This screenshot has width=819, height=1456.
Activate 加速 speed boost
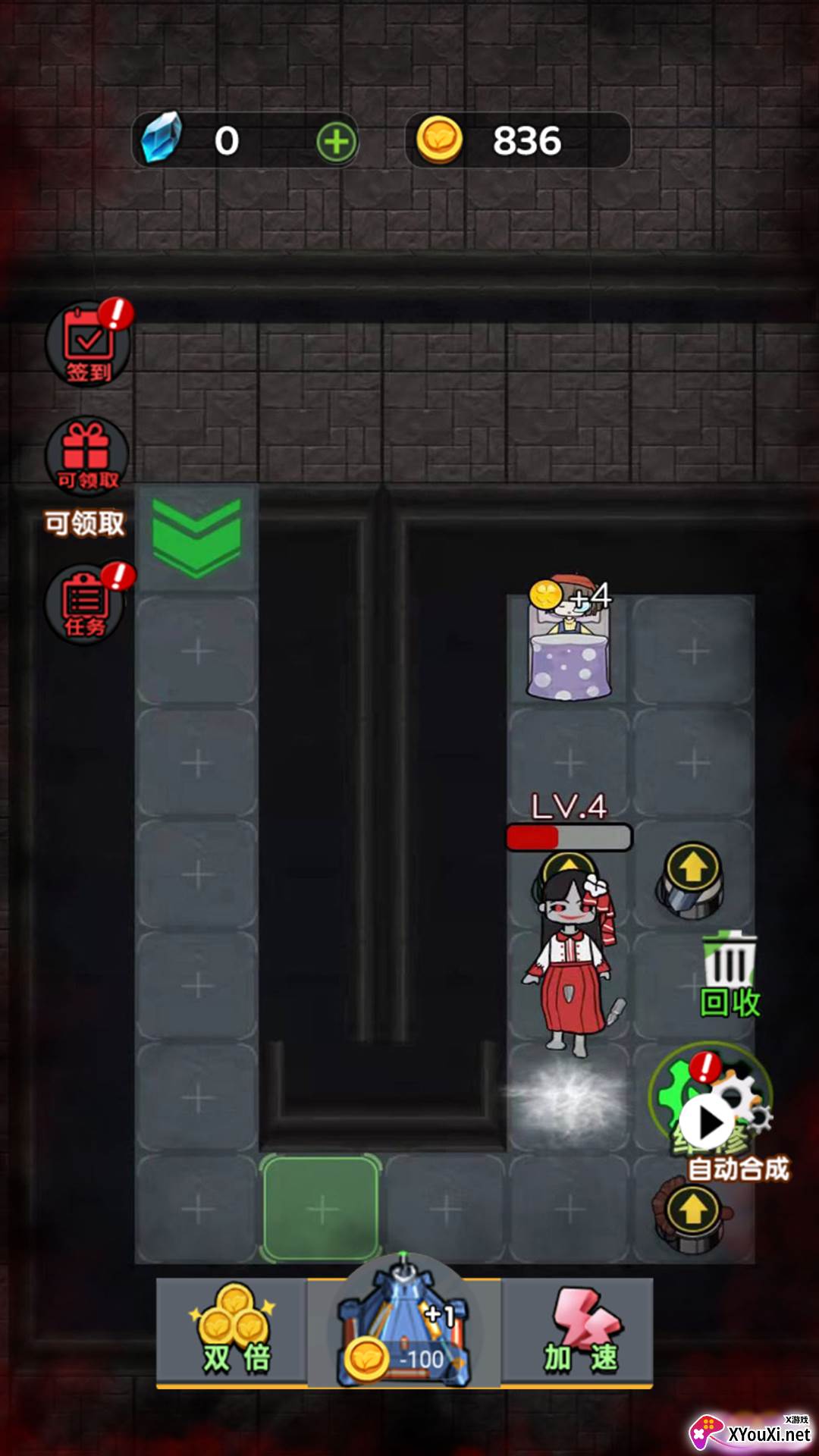pyautogui.click(x=580, y=1333)
